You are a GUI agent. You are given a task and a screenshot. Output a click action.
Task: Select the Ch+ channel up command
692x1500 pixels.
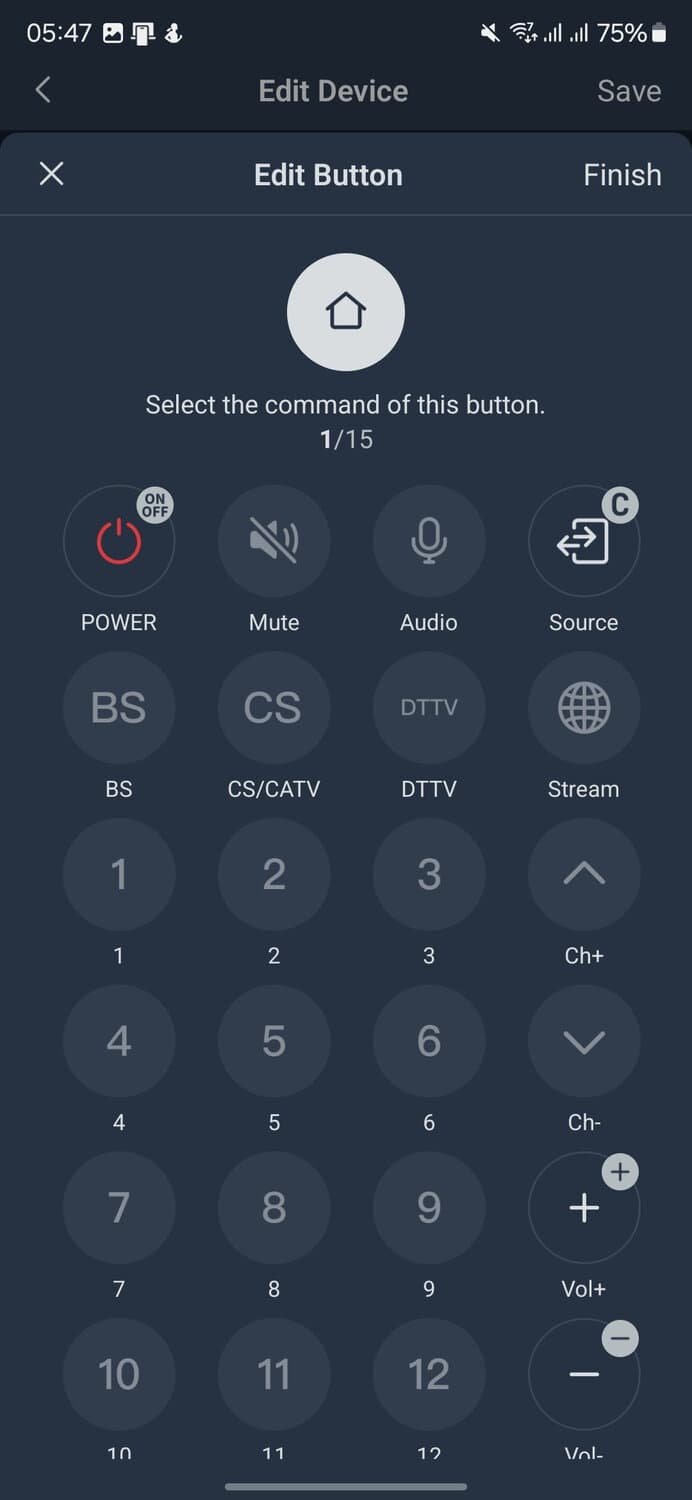pyautogui.click(x=583, y=874)
